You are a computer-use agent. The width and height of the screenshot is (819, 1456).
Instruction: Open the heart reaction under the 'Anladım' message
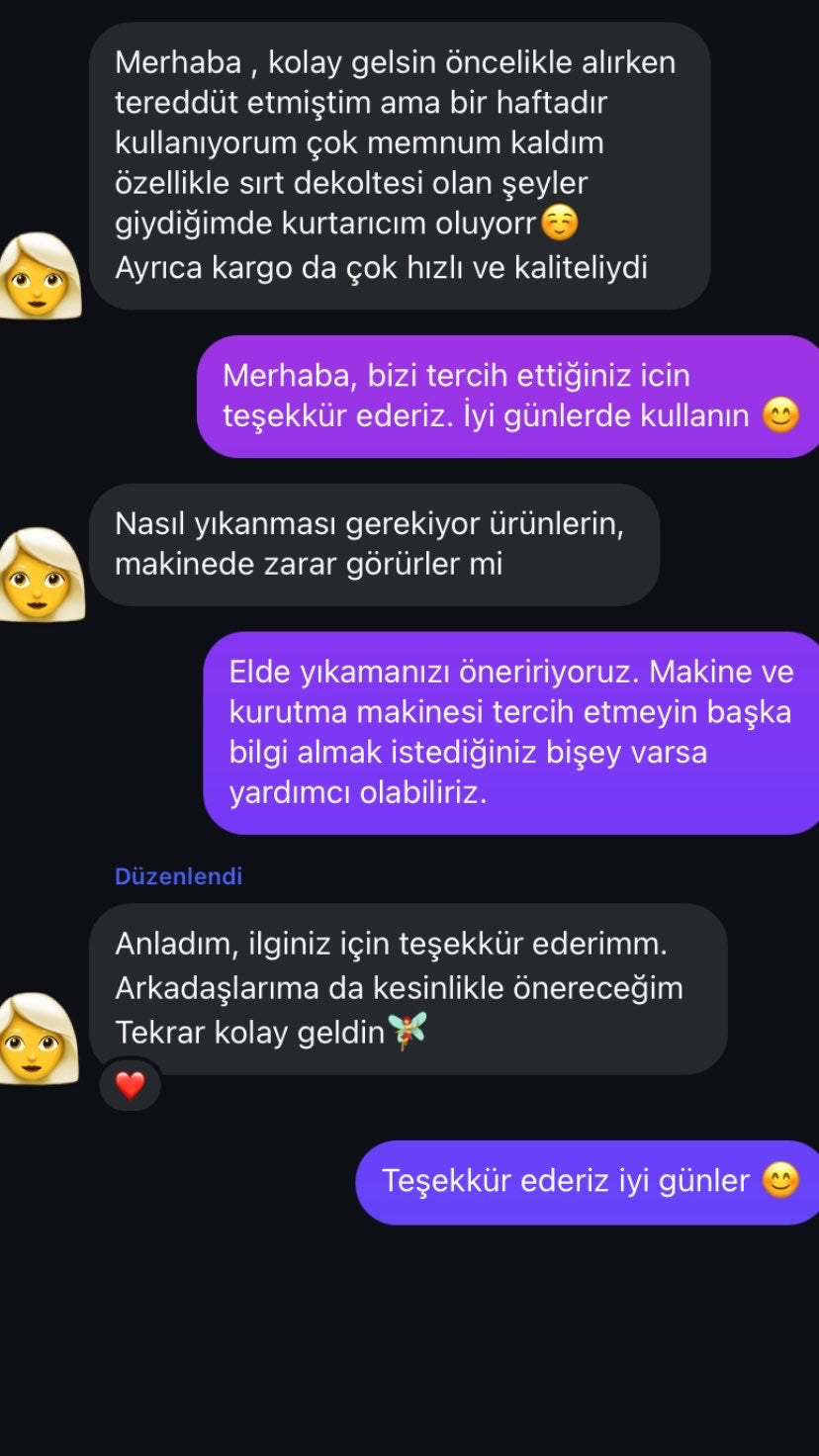[130, 1085]
